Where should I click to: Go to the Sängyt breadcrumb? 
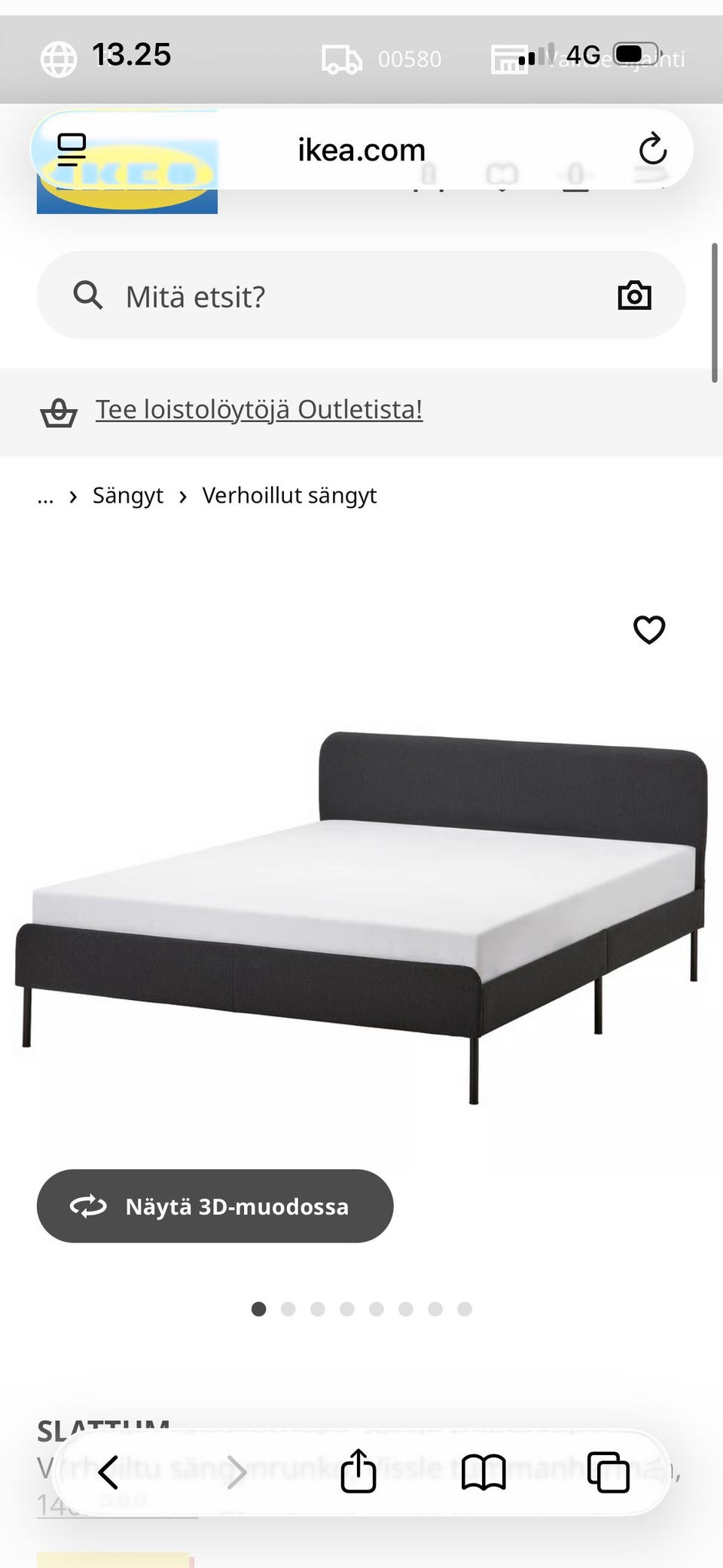127,496
